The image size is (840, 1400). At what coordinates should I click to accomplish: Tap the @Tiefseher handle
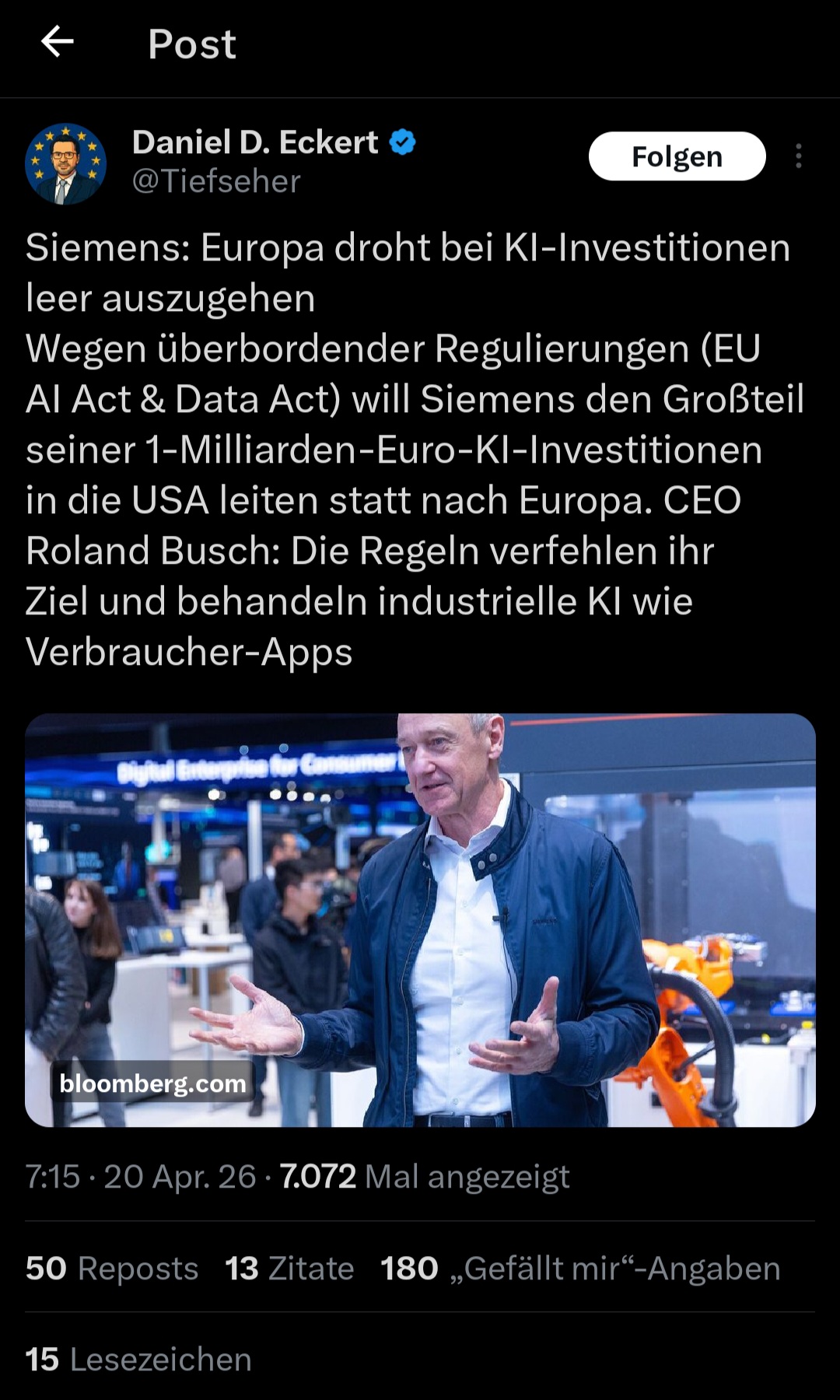click(216, 181)
